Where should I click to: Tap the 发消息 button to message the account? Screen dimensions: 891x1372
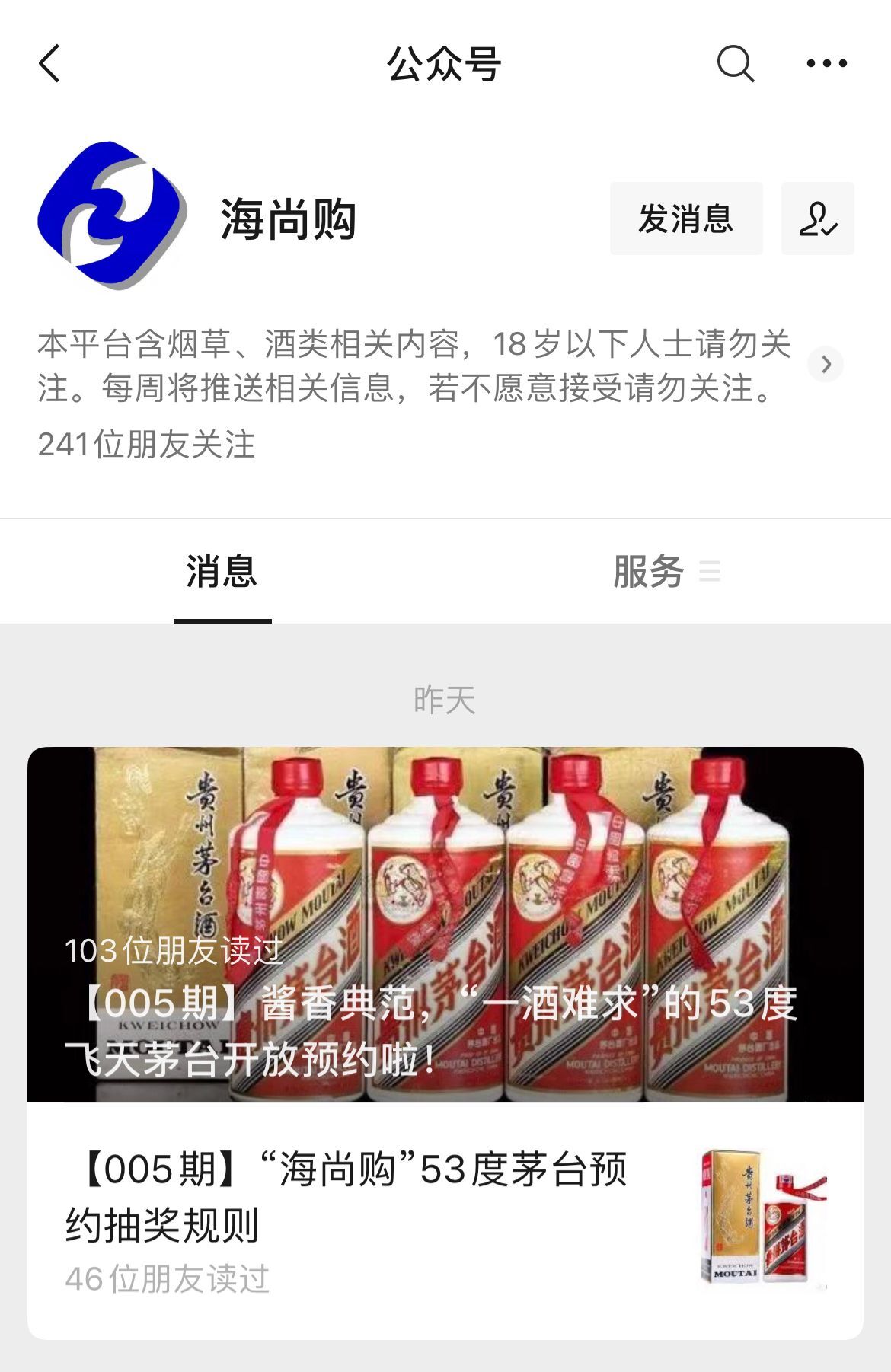(685, 219)
